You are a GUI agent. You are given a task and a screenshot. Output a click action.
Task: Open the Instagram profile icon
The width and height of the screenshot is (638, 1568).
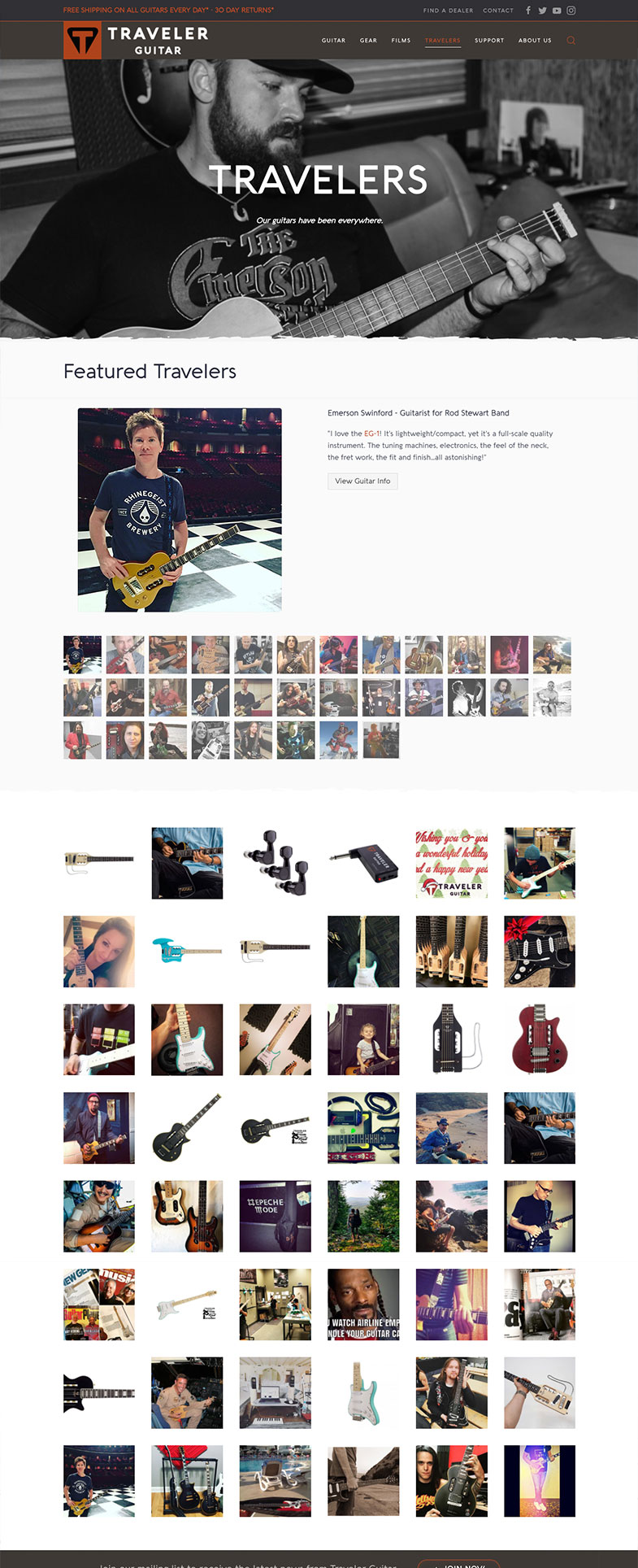[x=571, y=11]
